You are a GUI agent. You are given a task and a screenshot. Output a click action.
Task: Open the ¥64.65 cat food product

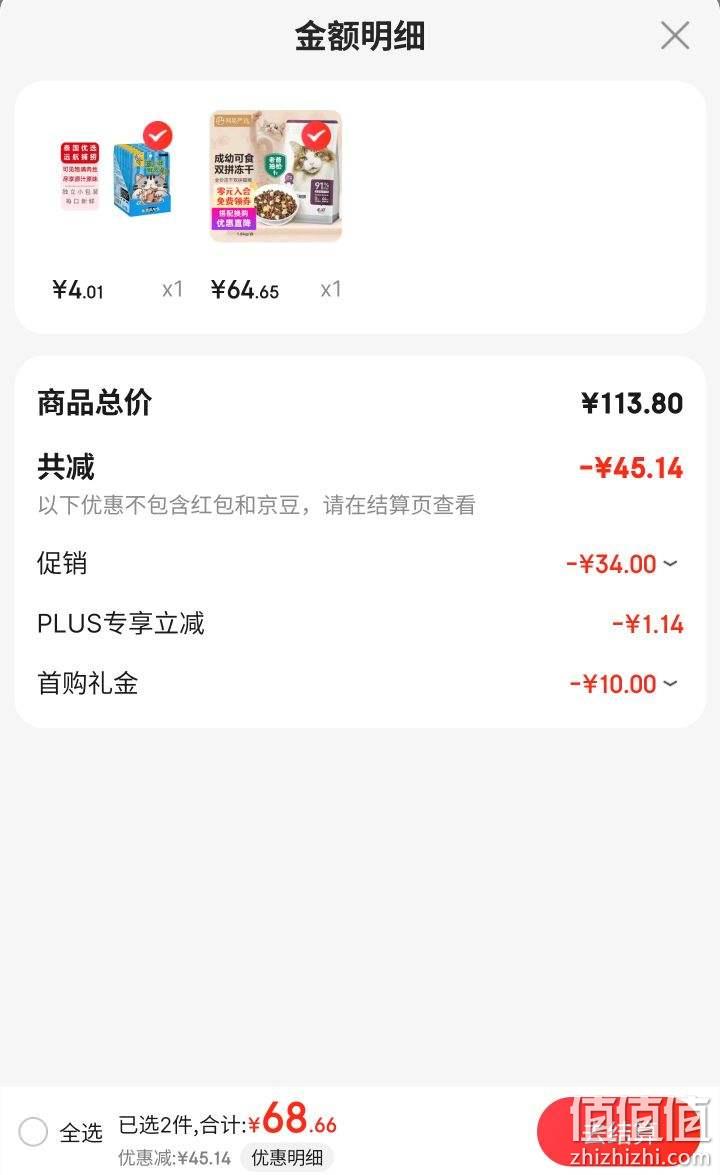point(276,177)
